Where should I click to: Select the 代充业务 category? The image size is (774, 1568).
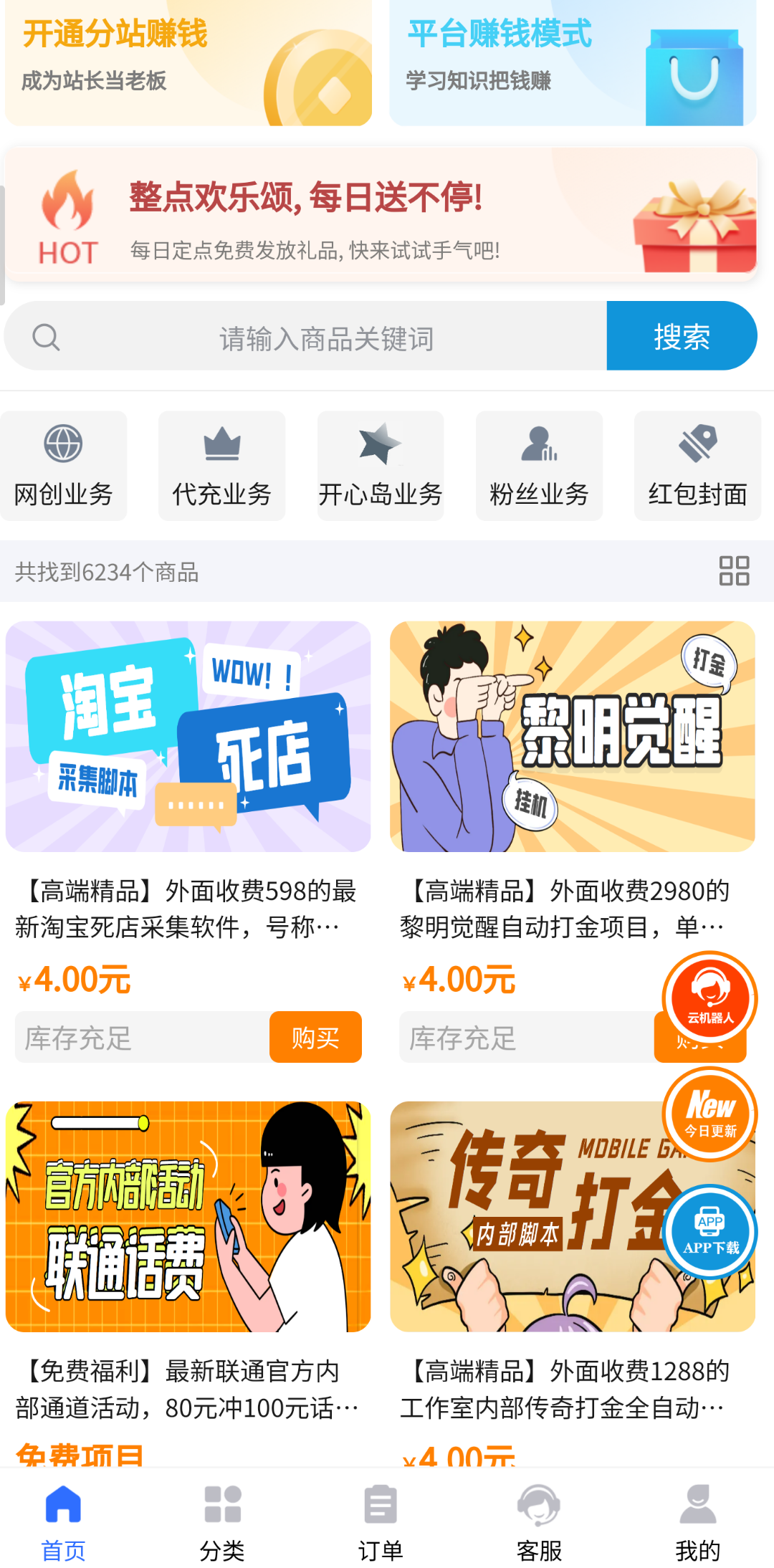click(x=221, y=466)
